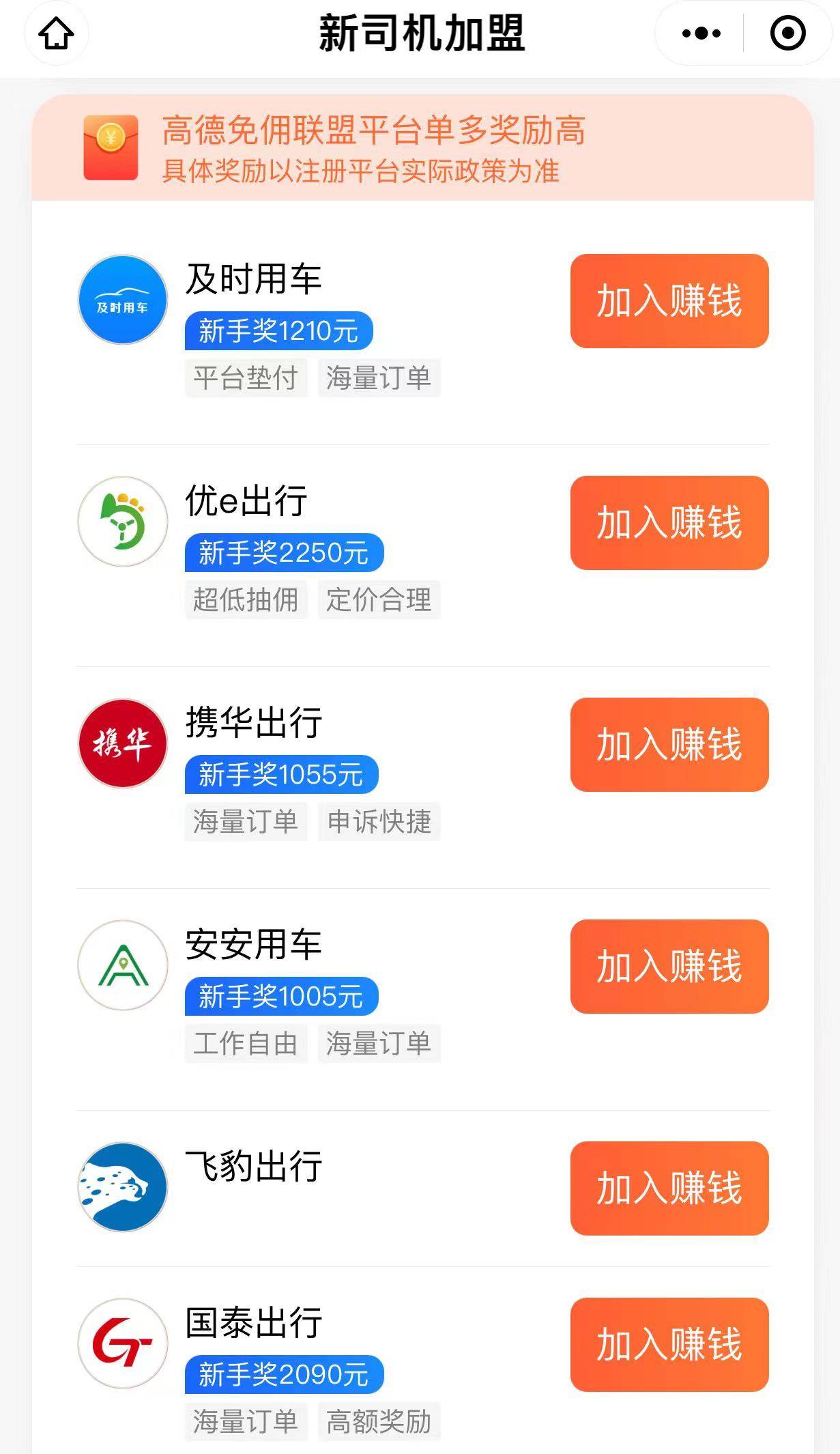Click the 超低抽佣 tag of 优e出行
This screenshot has height=1454, width=840.
246,600
